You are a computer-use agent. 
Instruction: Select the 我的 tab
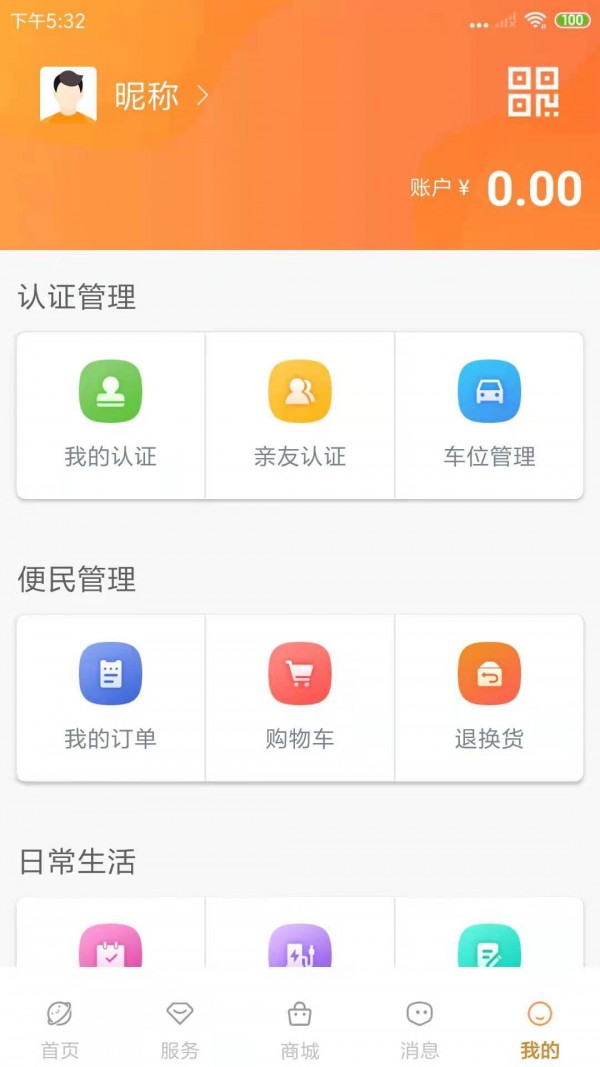pos(540,1029)
